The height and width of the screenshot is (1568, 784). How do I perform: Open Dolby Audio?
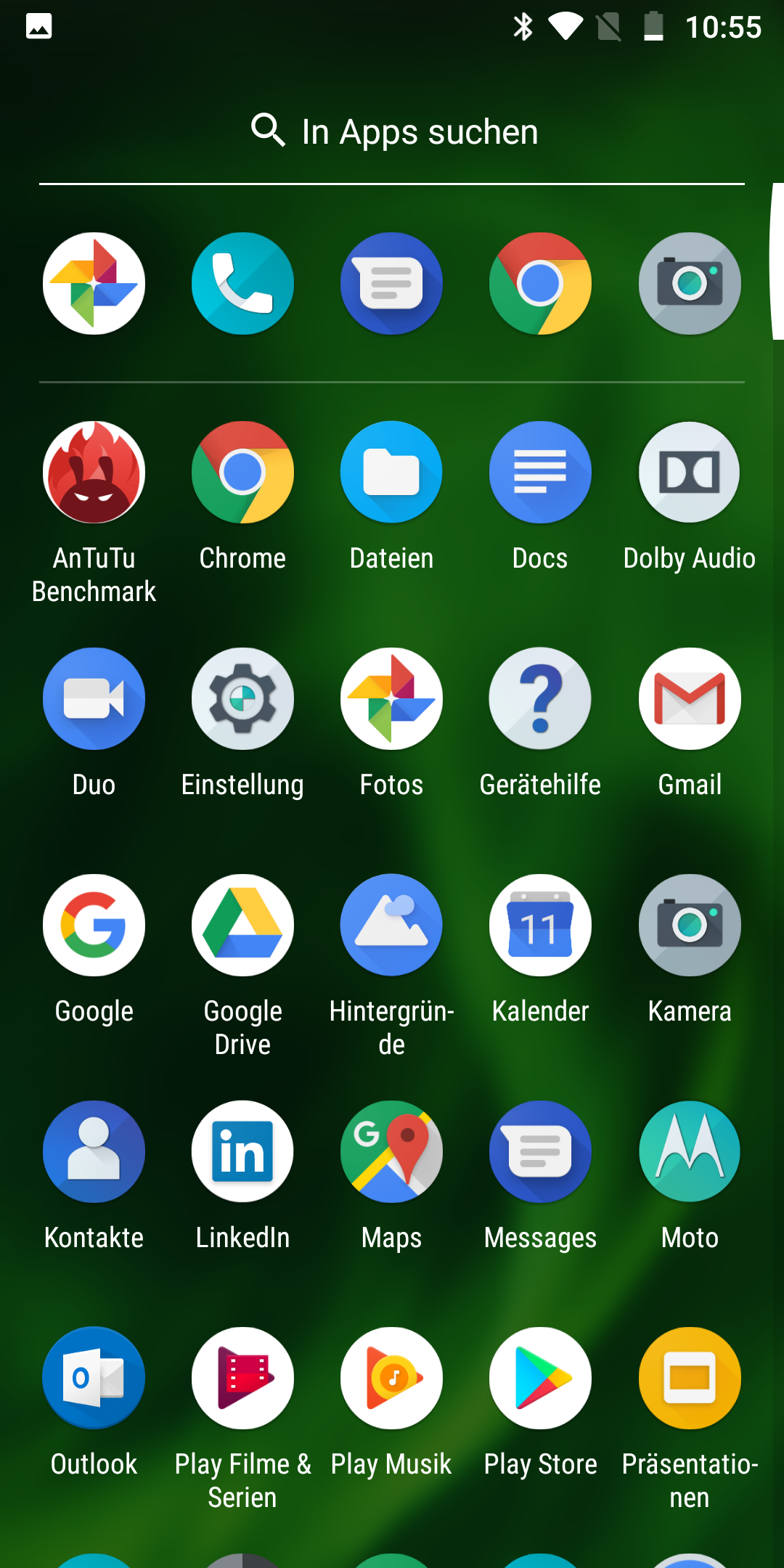click(x=689, y=473)
